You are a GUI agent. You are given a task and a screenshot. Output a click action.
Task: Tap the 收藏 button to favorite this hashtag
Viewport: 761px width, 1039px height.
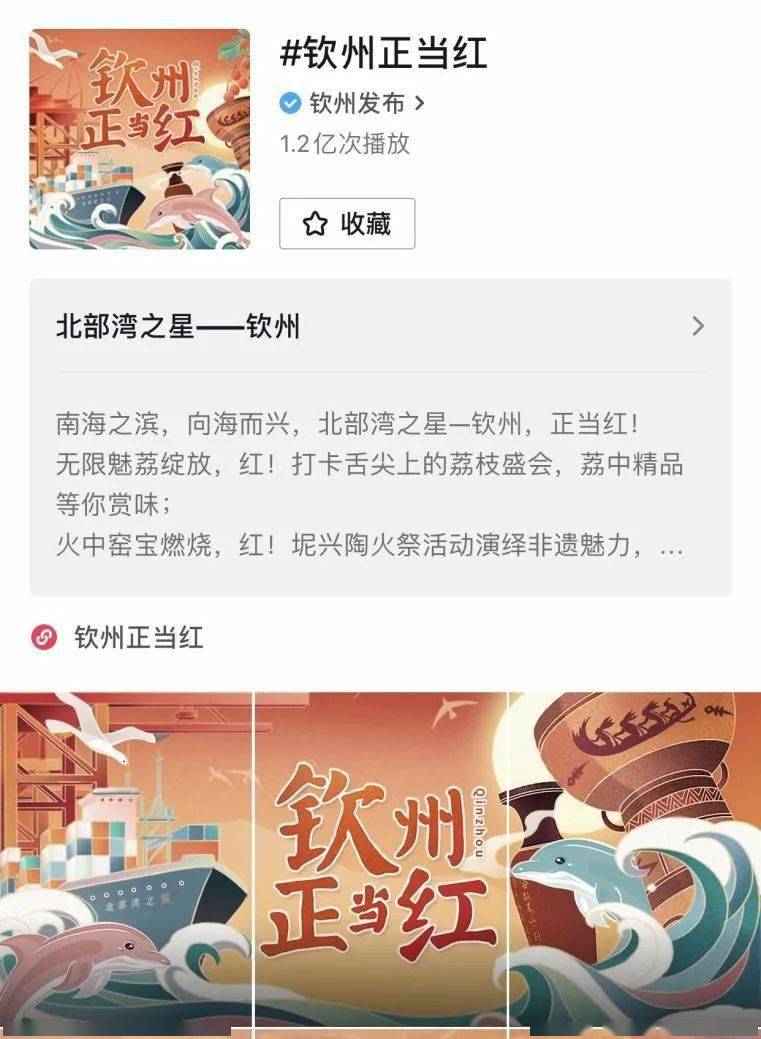[347, 224]
